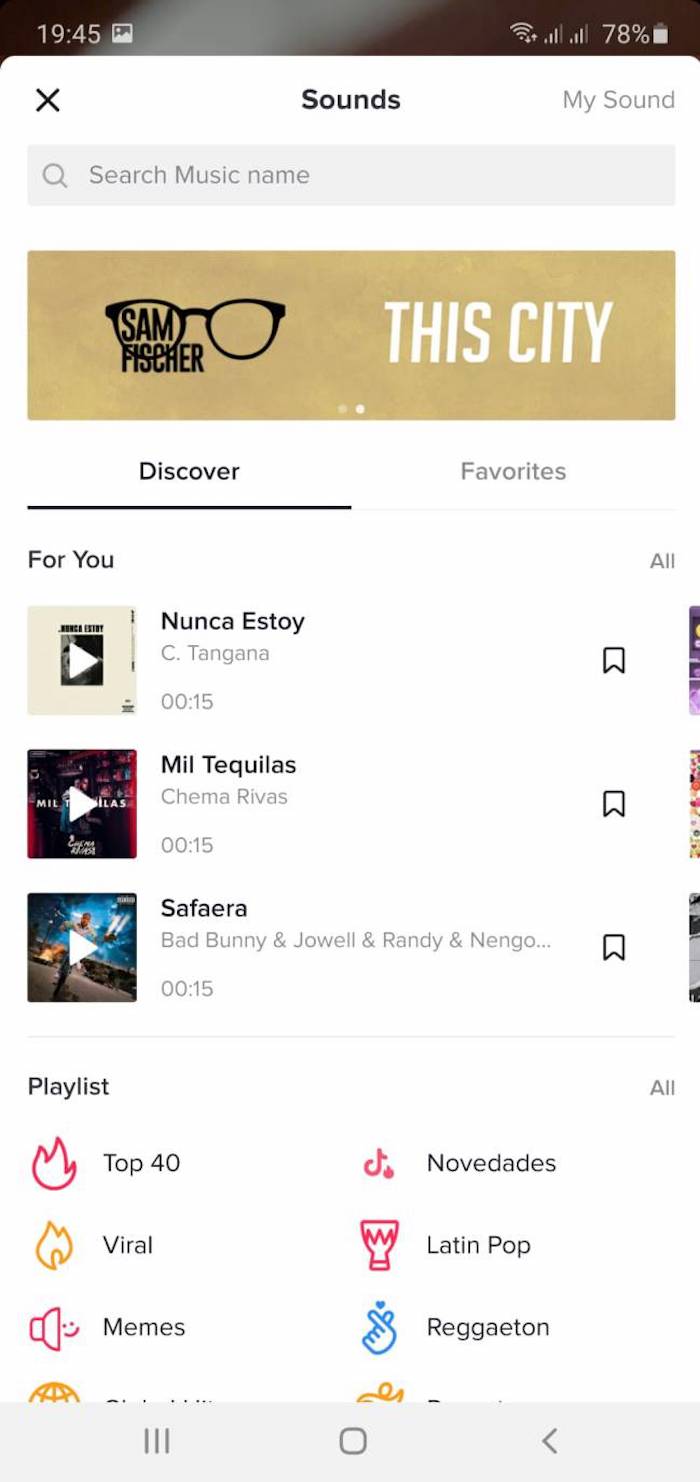
Task: Select the Discover tab
Action: click(189, 472)
